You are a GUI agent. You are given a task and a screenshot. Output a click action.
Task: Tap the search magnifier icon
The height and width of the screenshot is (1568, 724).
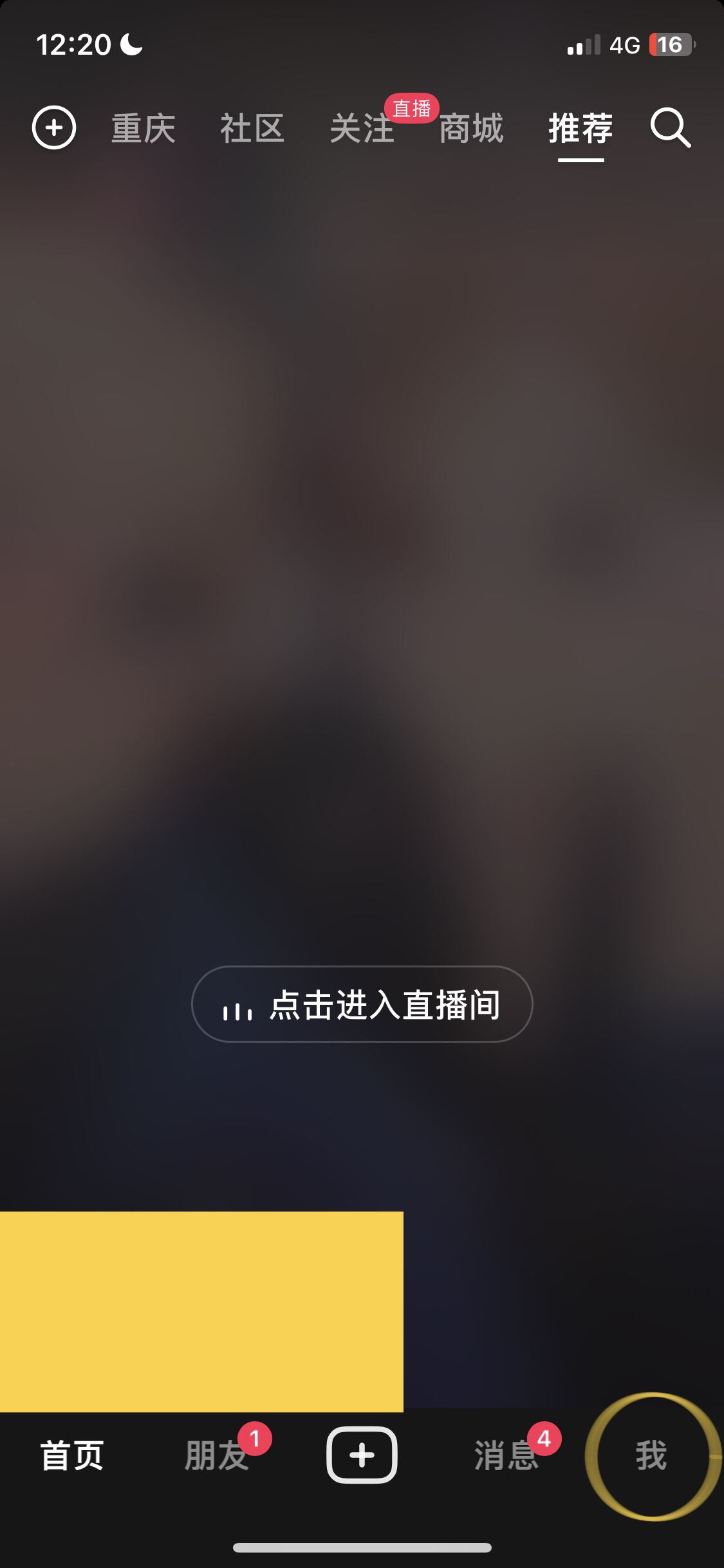tap(671, 128)
